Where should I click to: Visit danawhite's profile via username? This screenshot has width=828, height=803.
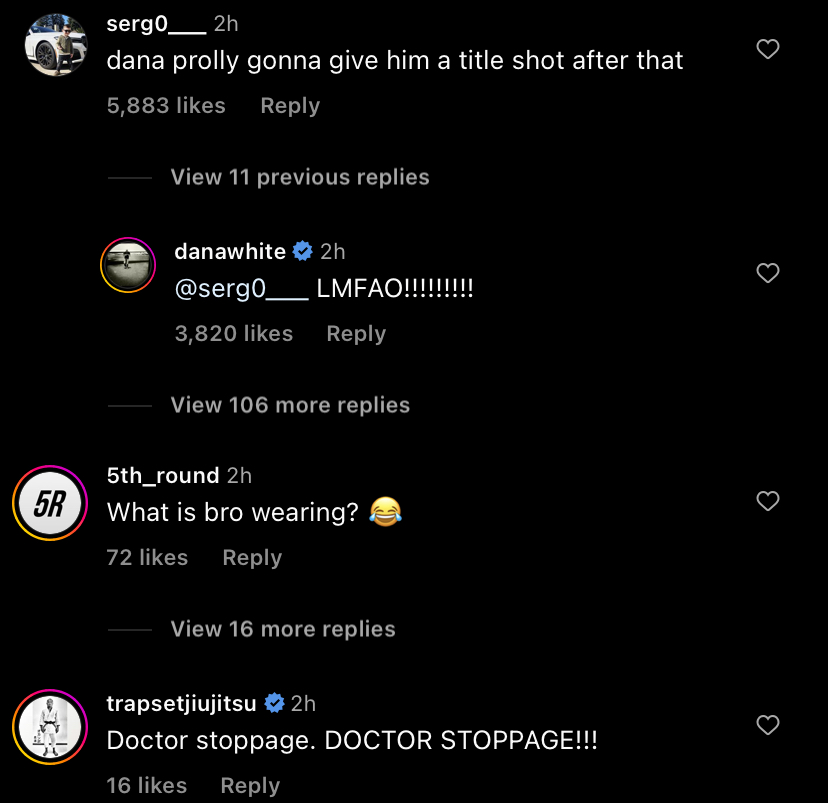point(230,252)
